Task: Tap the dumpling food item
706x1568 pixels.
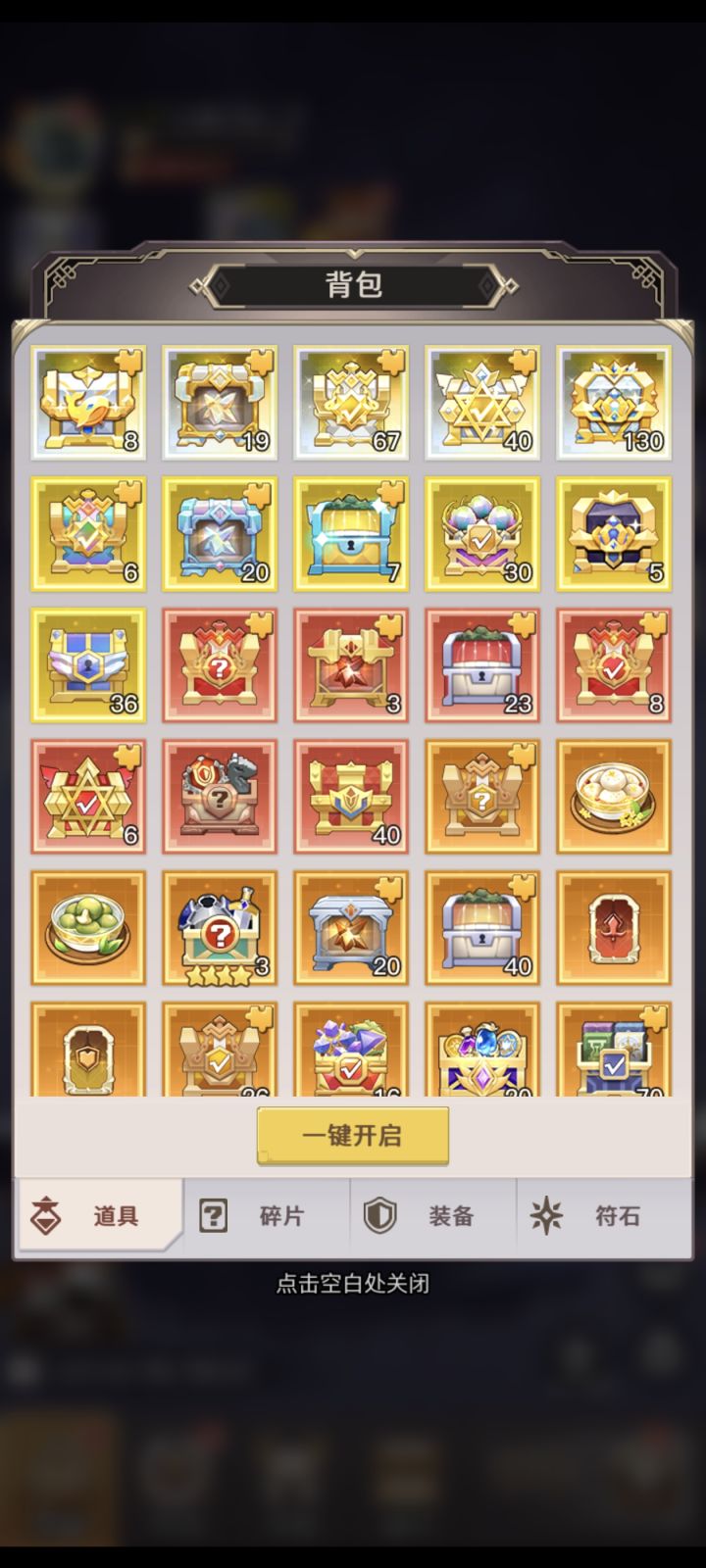Action: [614, 797]
